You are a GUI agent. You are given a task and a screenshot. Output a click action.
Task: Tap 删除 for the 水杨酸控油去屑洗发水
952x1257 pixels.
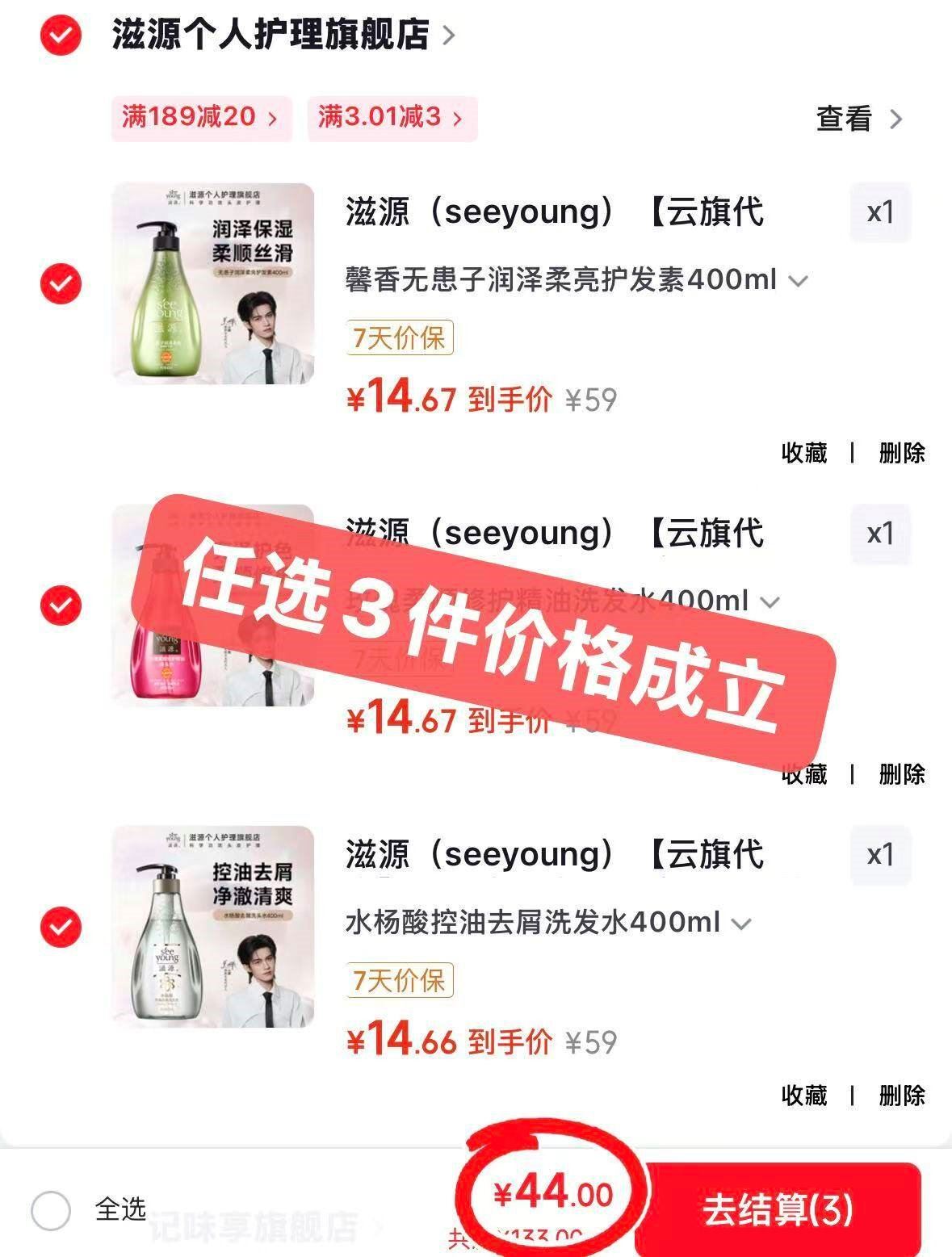click(902, 1096)
